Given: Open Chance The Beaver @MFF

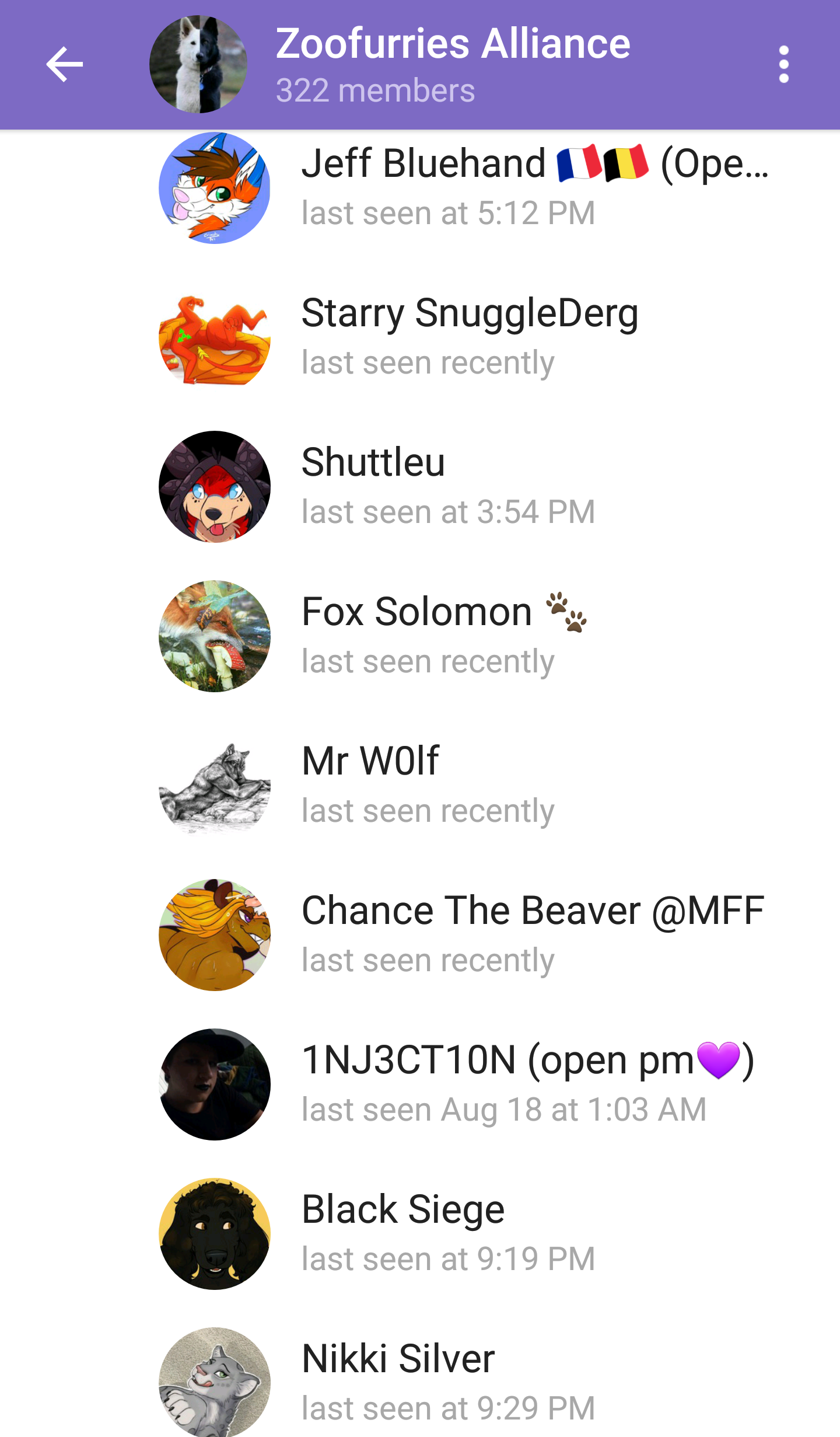Looking at the screenshot, I should pos(420,935).
